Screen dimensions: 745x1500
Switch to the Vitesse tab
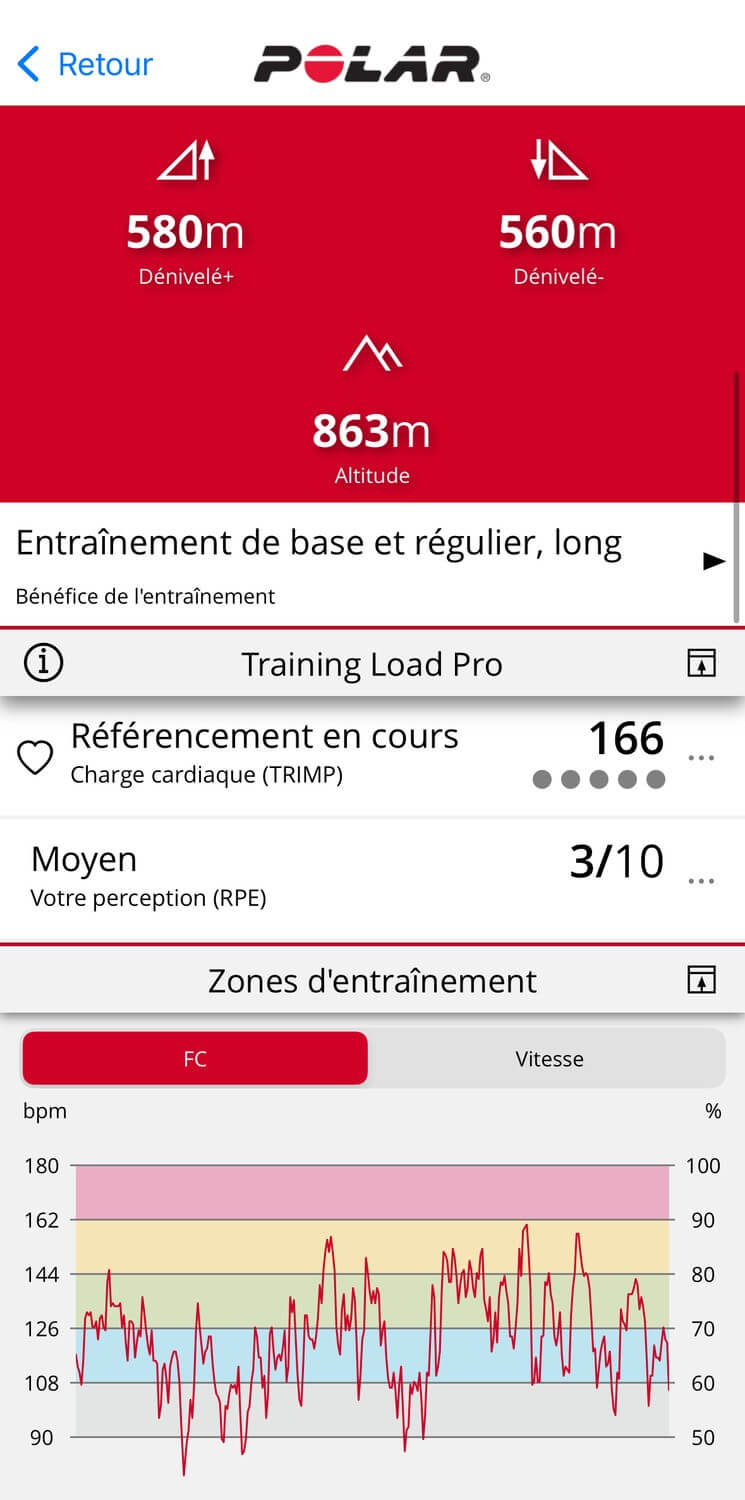coord(549,1059)
